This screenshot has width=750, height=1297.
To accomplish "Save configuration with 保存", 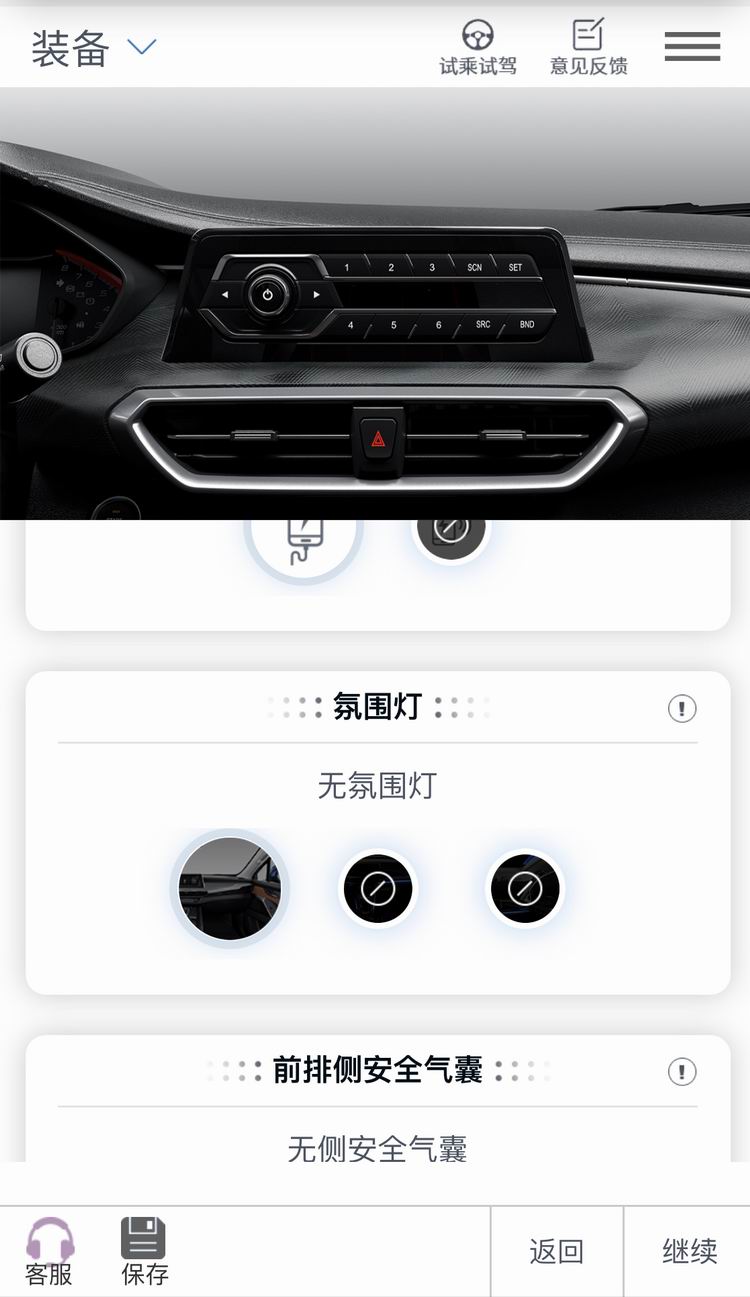I will [144, 1251].
